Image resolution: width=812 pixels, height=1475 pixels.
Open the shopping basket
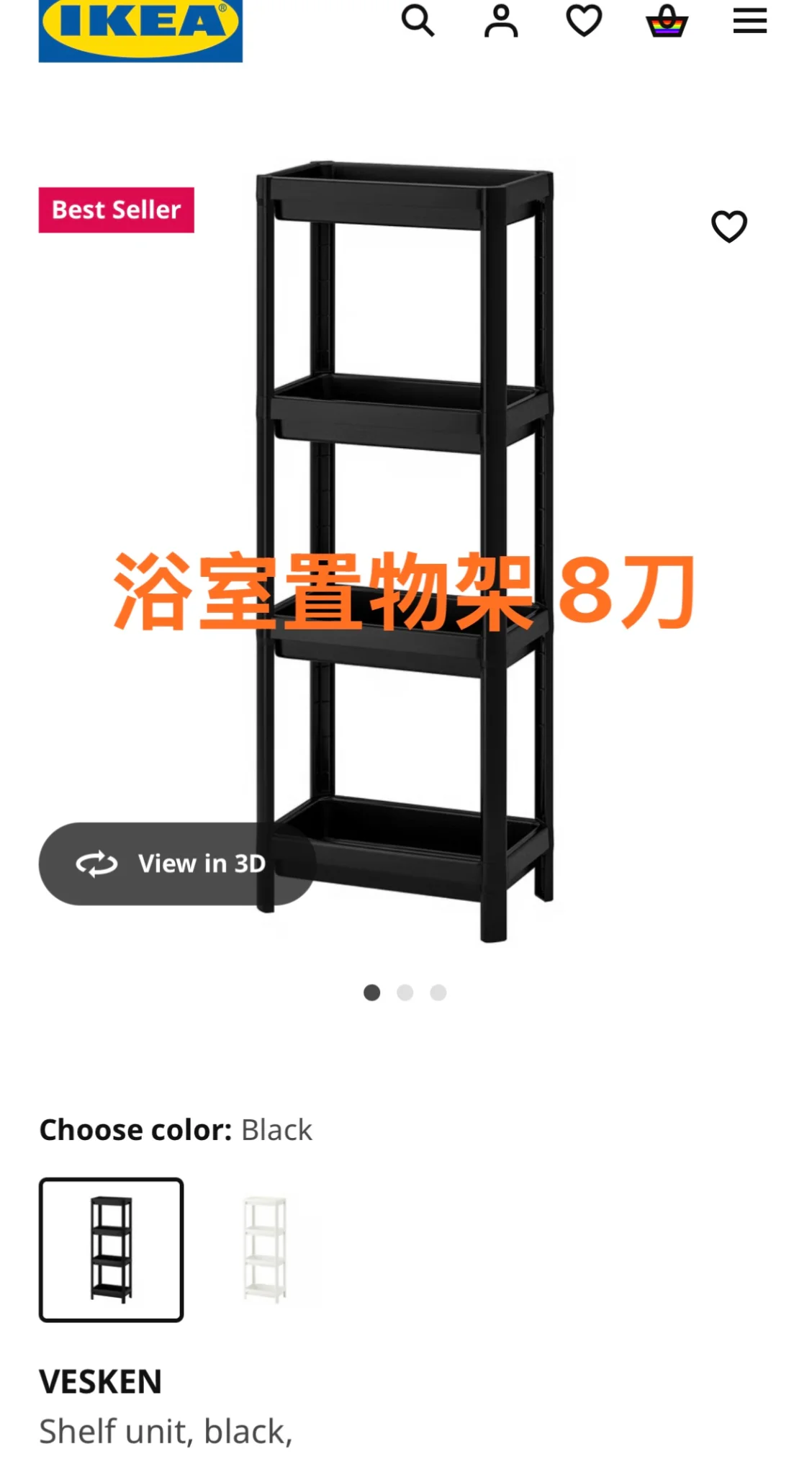(667, 20)
